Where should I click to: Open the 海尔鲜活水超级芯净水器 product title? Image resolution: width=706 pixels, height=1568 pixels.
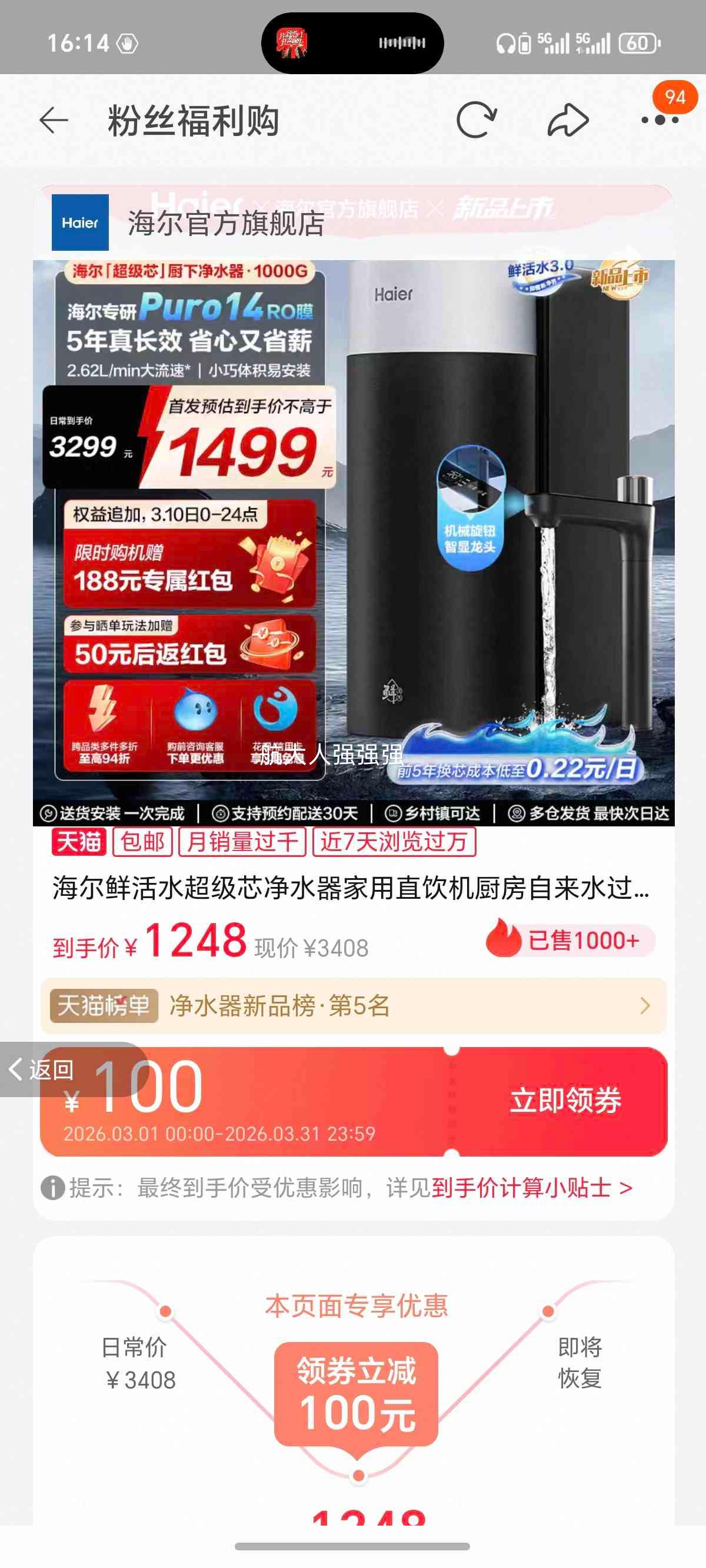(x=351, y=888)
